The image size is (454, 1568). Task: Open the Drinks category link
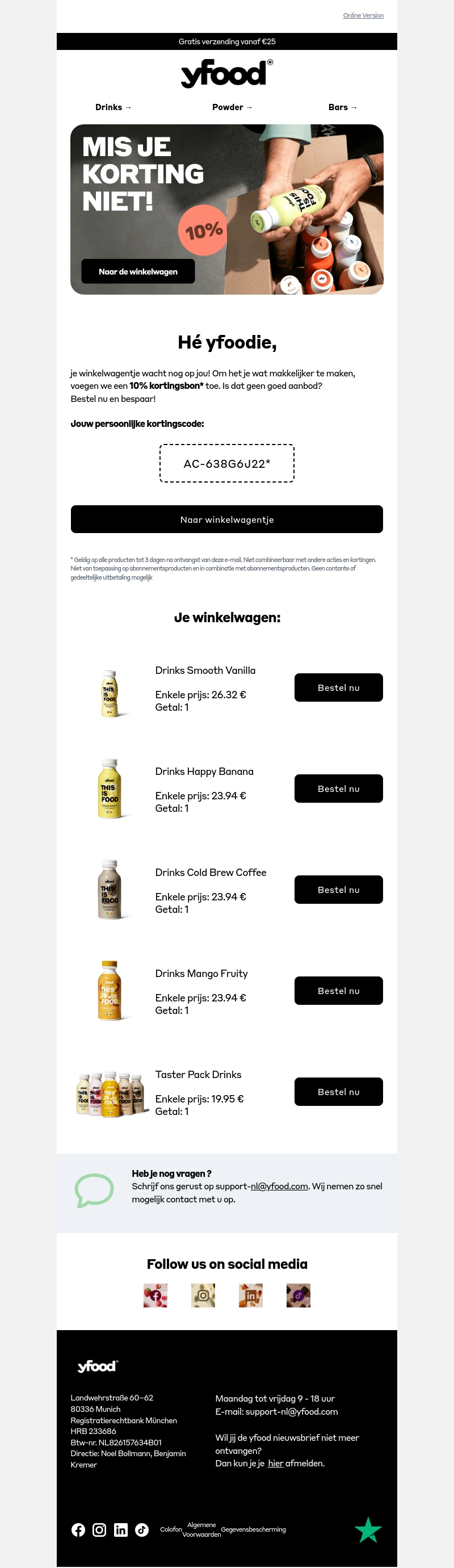pyautogui.click(x=113, y=107)
